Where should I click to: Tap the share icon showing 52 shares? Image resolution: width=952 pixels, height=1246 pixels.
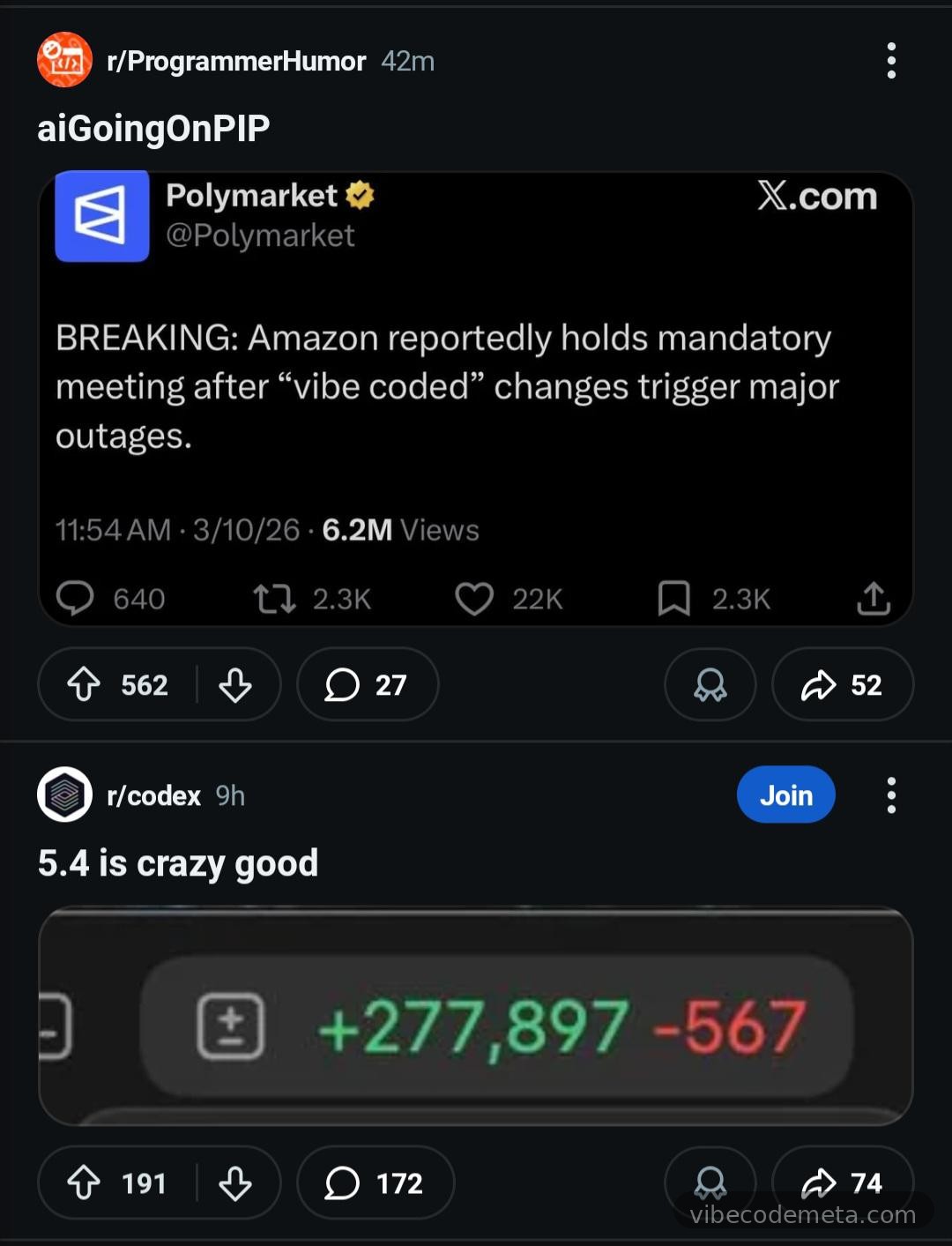coord(841,684)
